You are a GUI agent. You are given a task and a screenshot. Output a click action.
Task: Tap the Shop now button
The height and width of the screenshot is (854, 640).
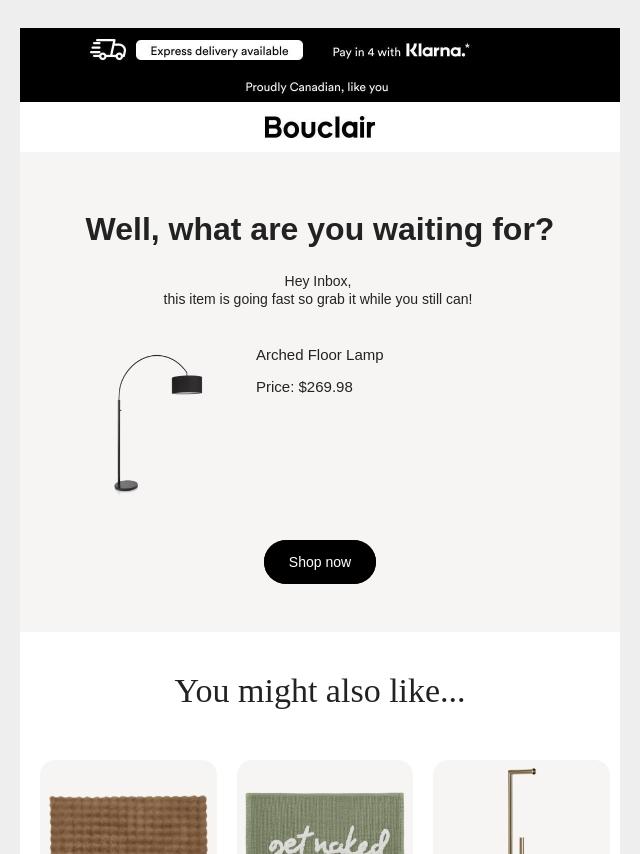tap(320, 562)
